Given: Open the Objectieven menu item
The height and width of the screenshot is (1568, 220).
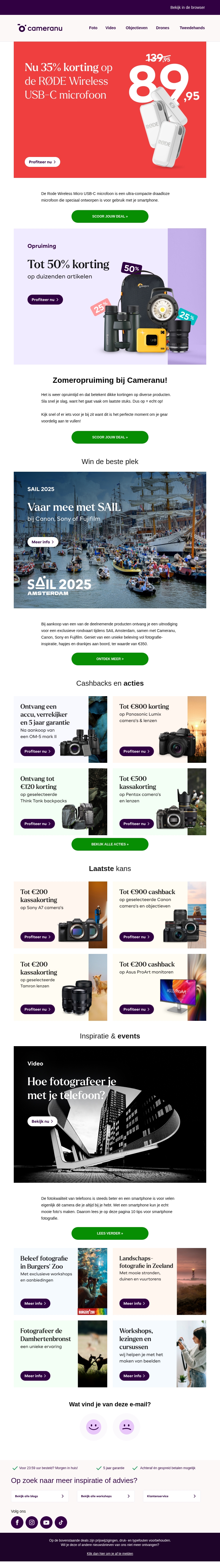Looking at the screenshot, I should pyautogui.click(x=136, y=28).
